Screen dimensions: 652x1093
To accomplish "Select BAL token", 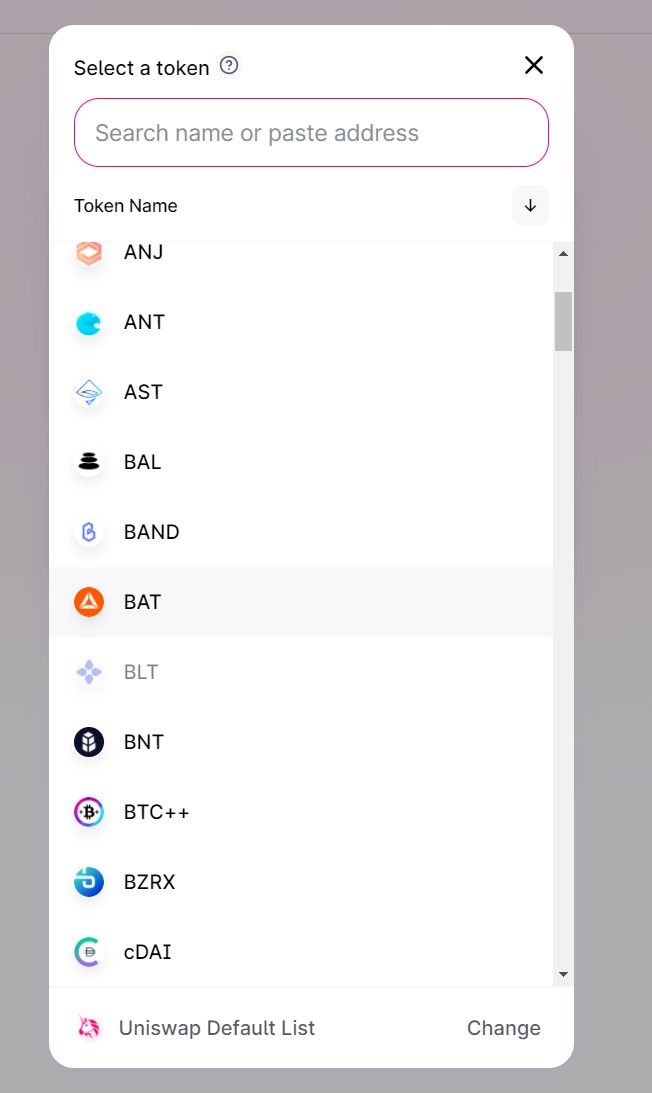I will coord(142,462).
